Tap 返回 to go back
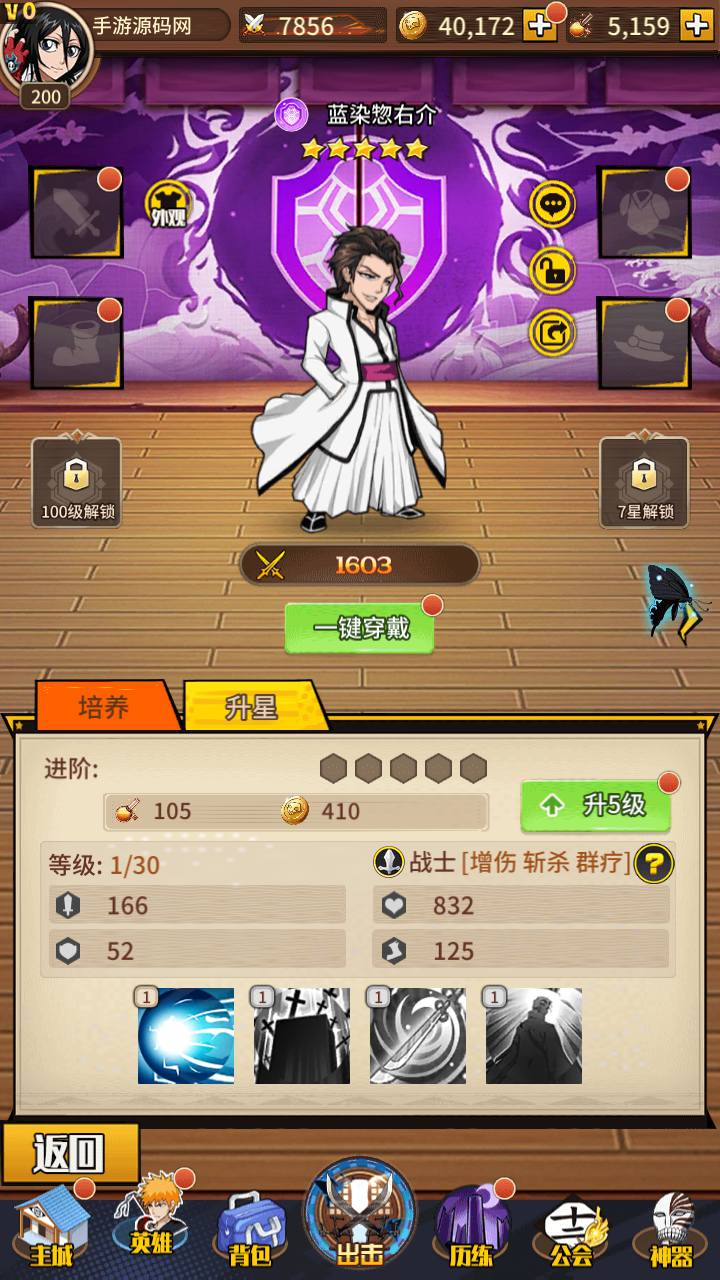The image size is (720, 1280). coord(70,1153)
